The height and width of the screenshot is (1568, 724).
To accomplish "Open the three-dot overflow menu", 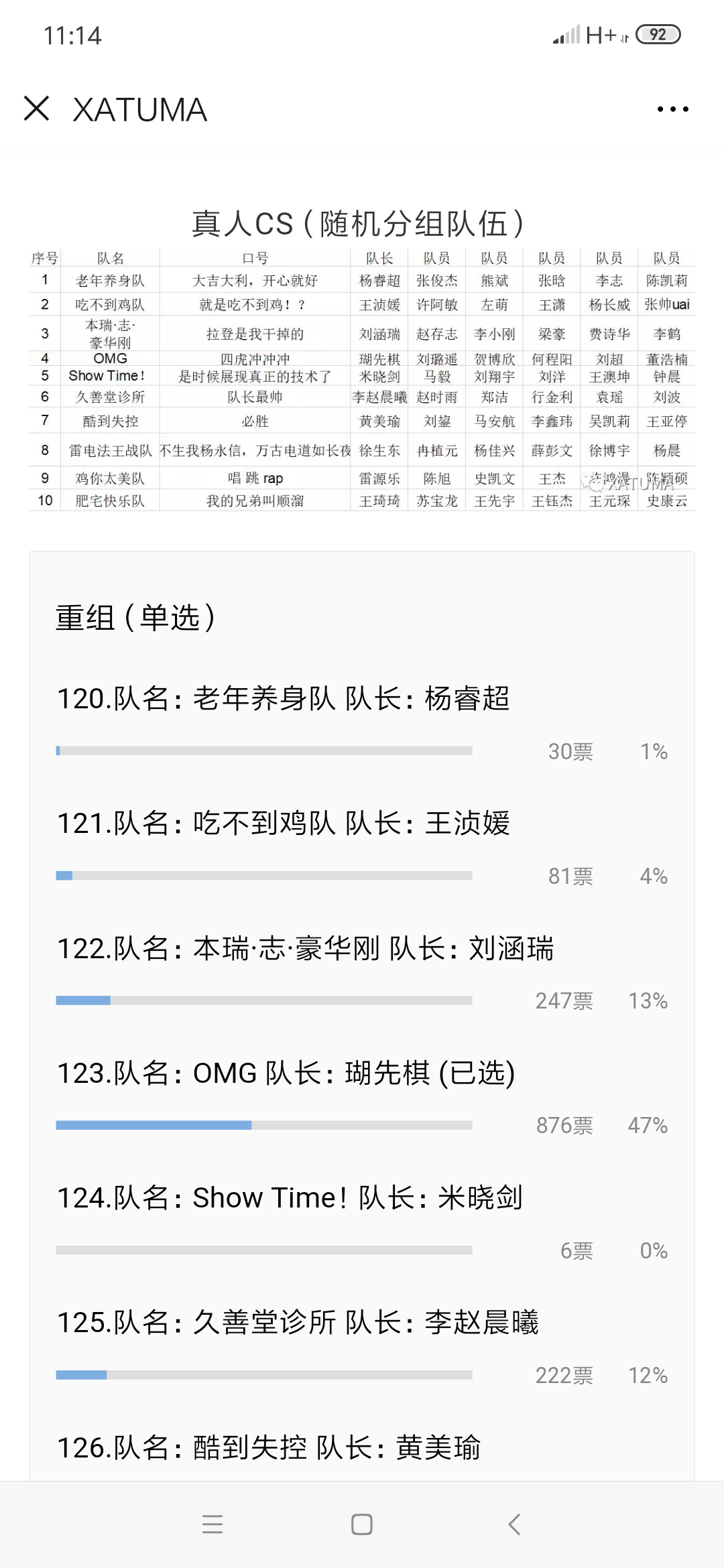I will pos(672,109).
